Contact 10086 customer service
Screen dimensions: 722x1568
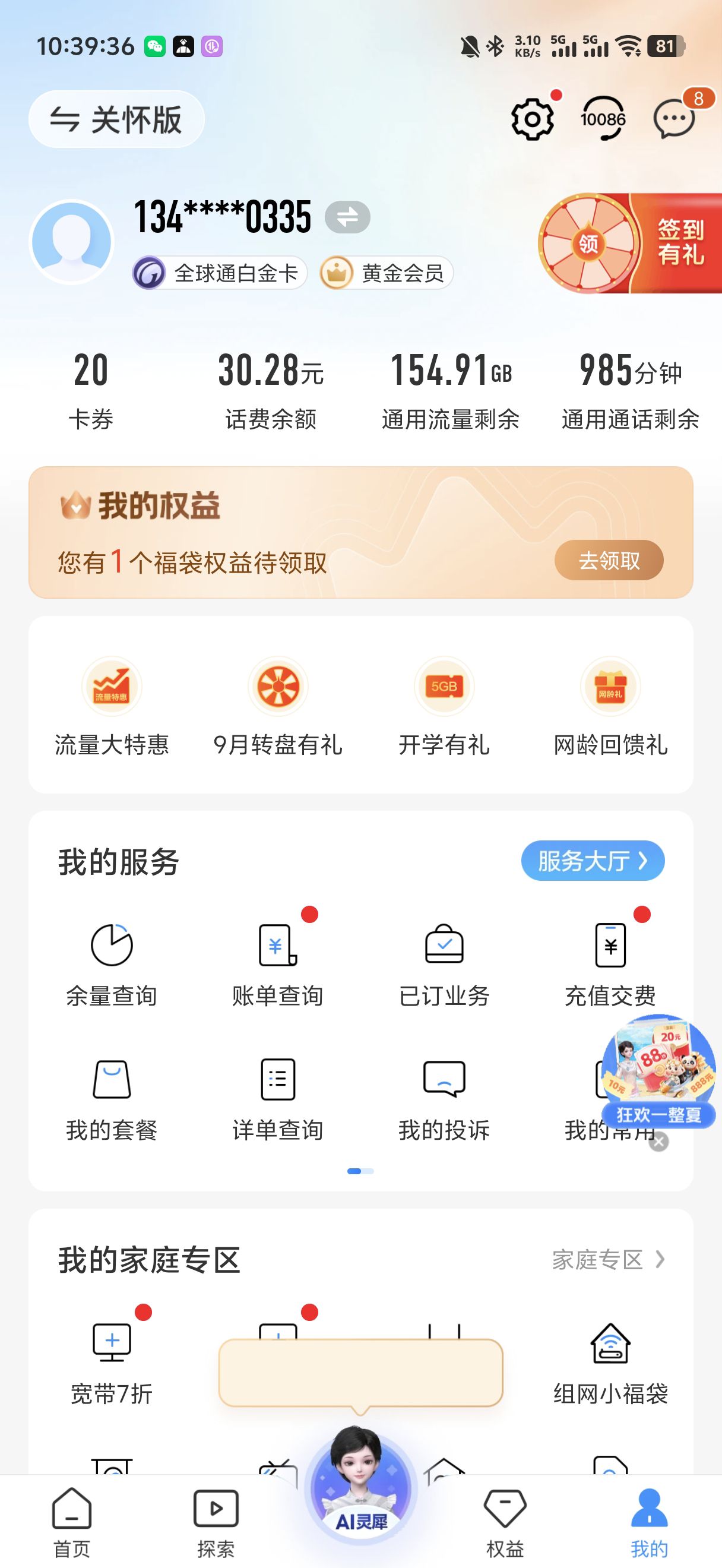603,119
